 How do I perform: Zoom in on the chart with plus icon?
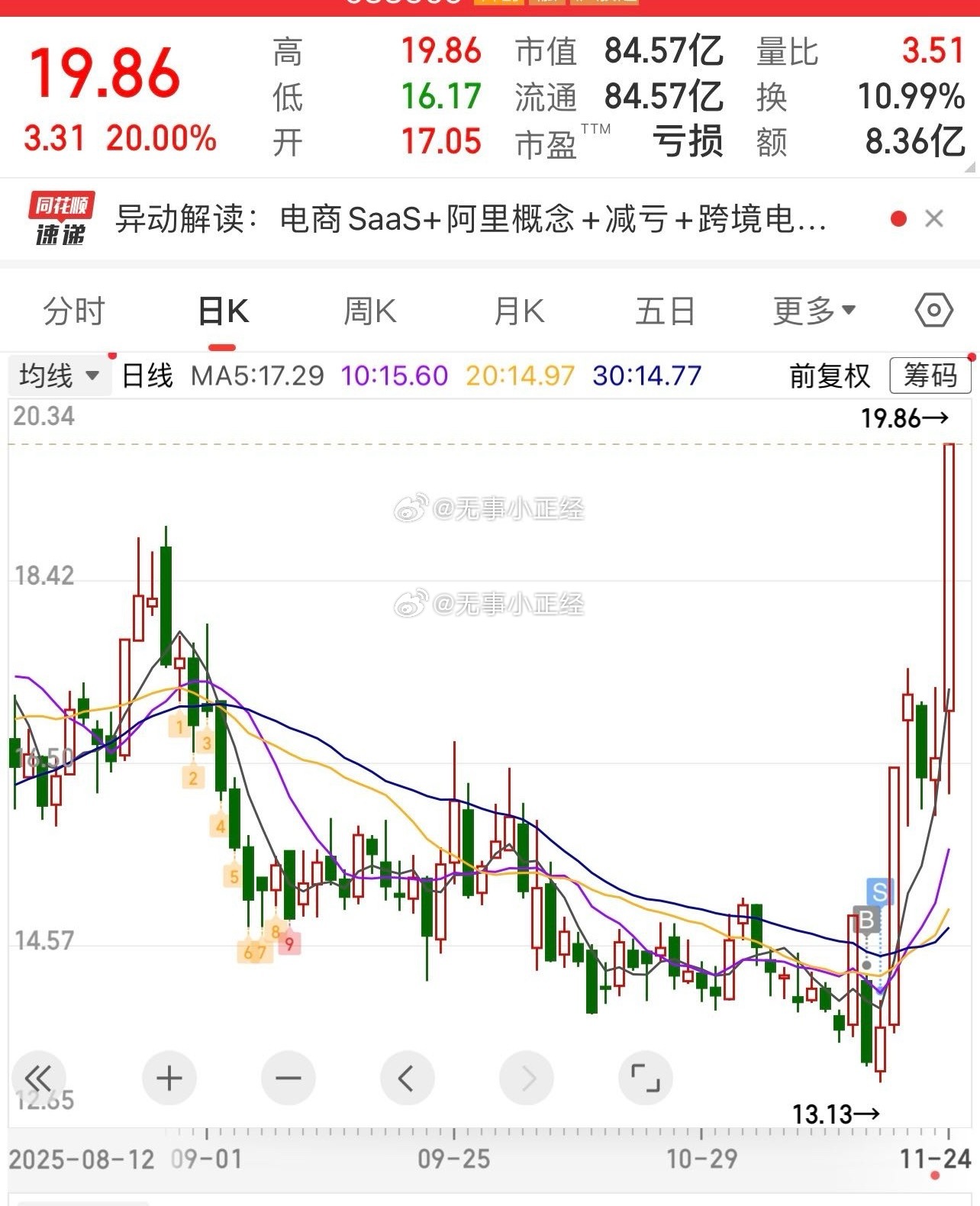point(169,1079)
